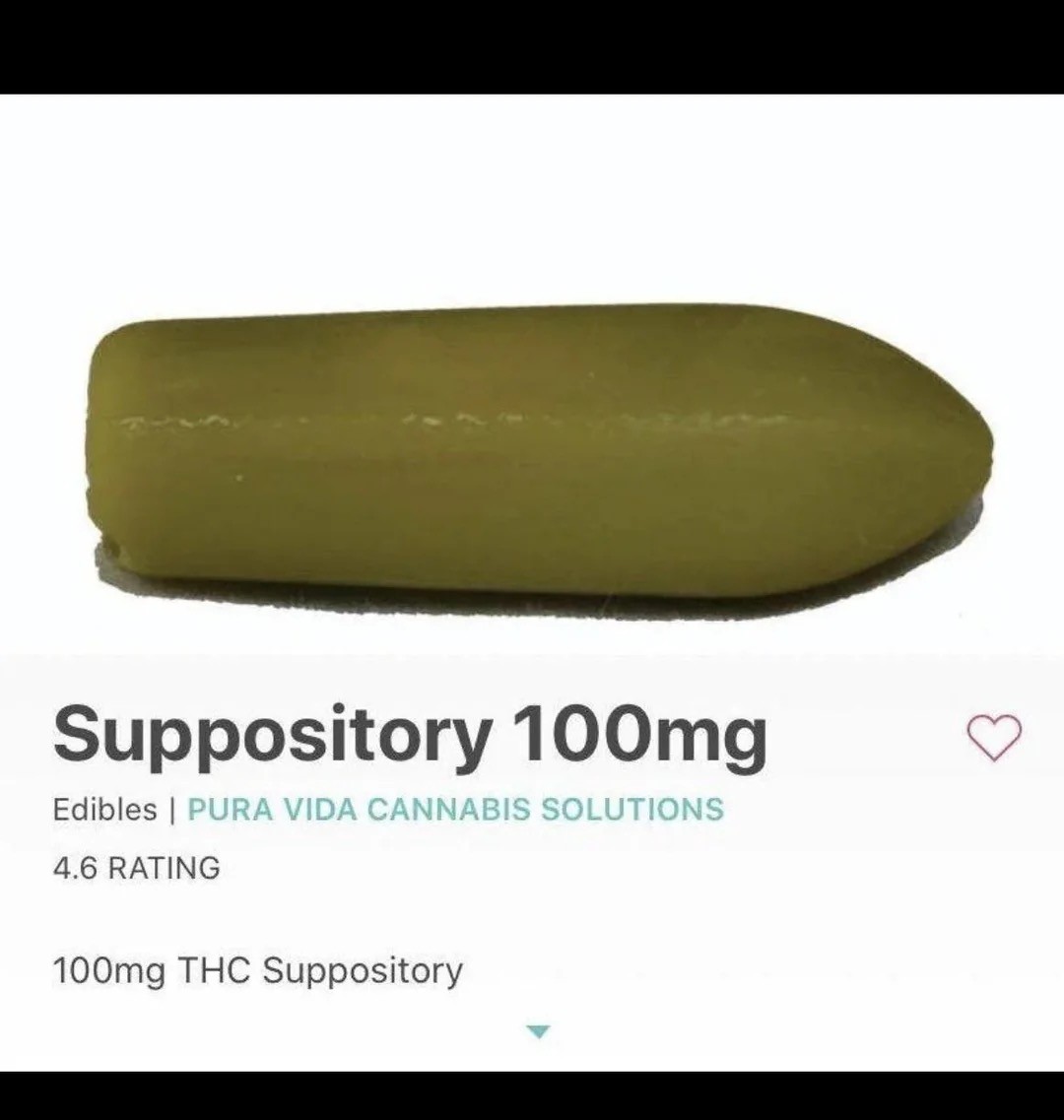Open Pura Vida Cannabis Solutions brand page
Image resolution: width=1064 pixels, height=1120 pixels.
(455, 810)
